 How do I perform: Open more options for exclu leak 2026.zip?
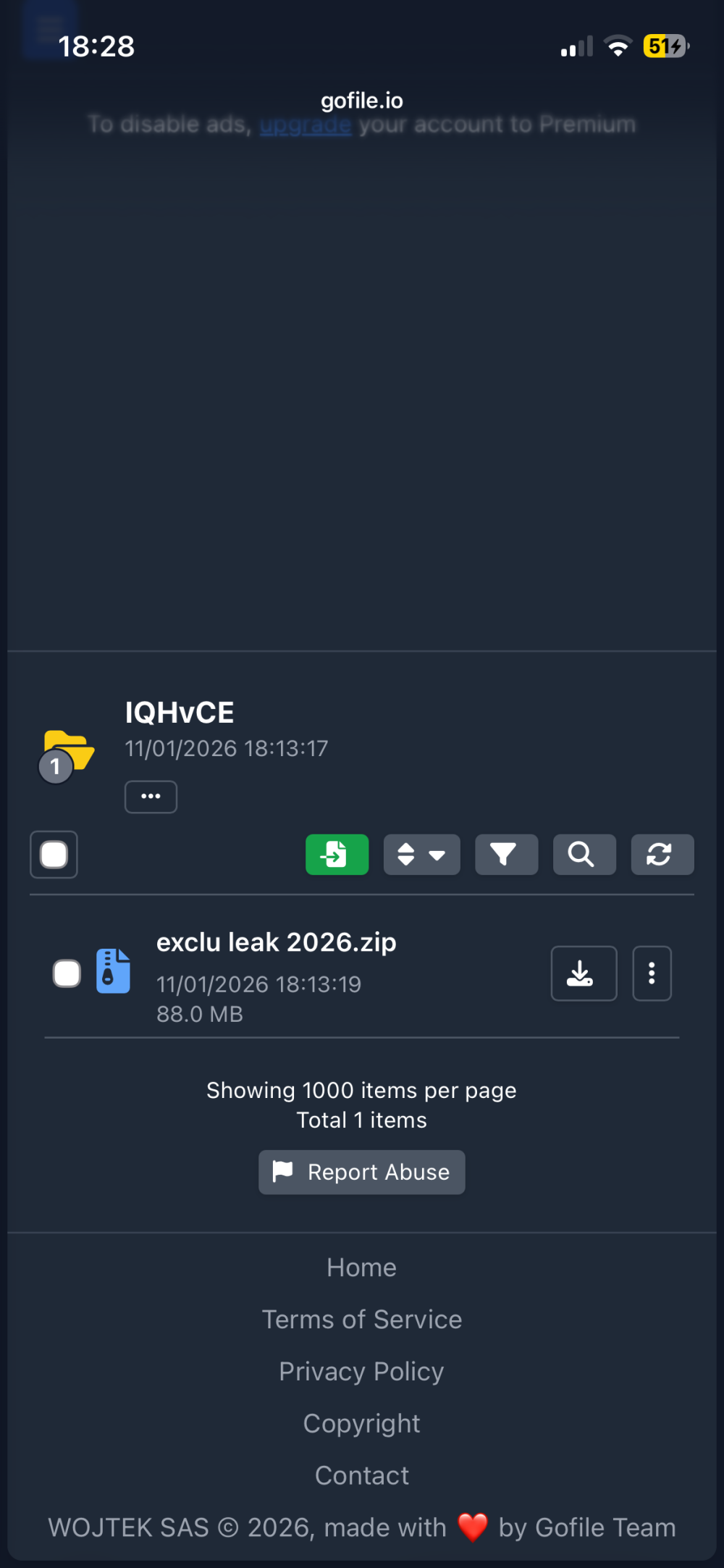[x=652, y=973]
